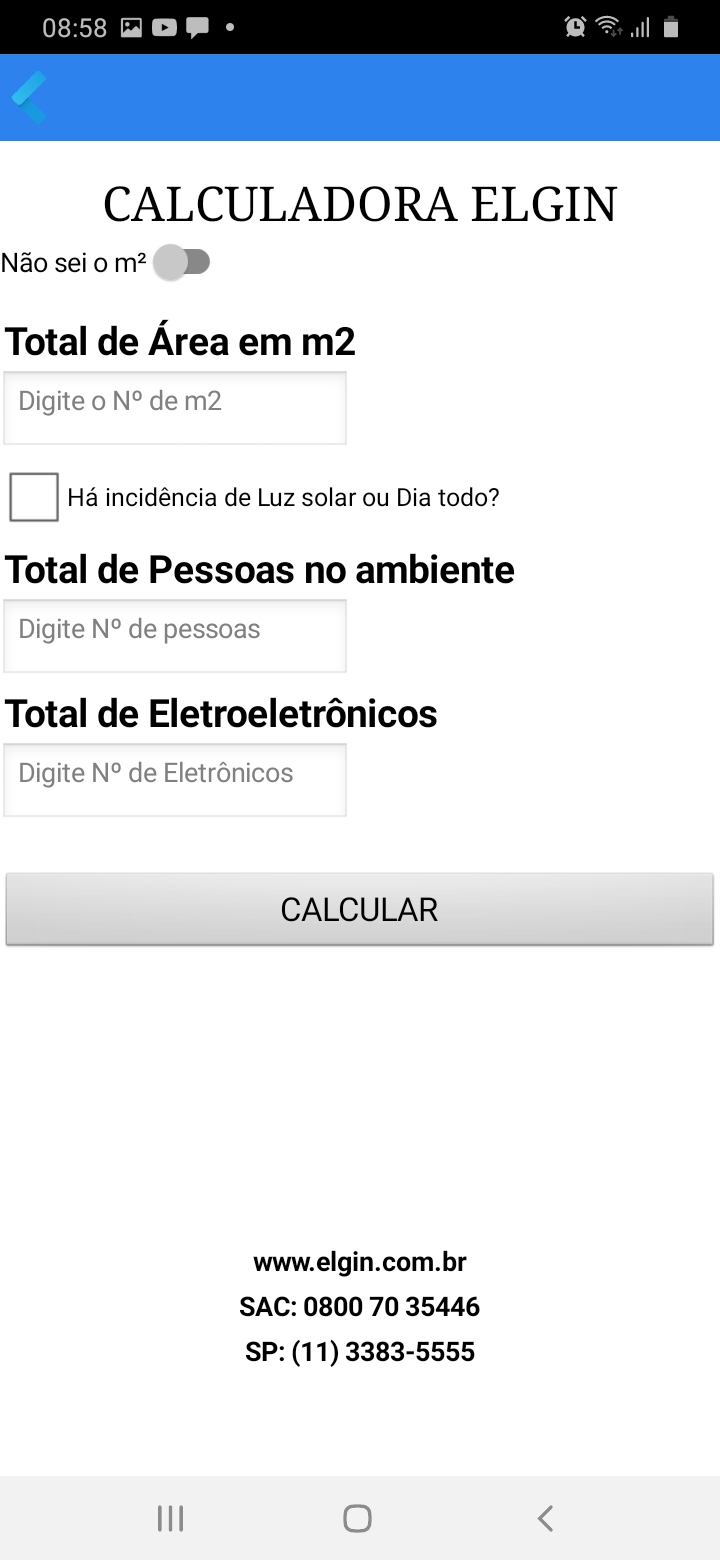Open recent apps from the navigation bar
This screenshot has height=1560, width=720.
pos(171,1519)
